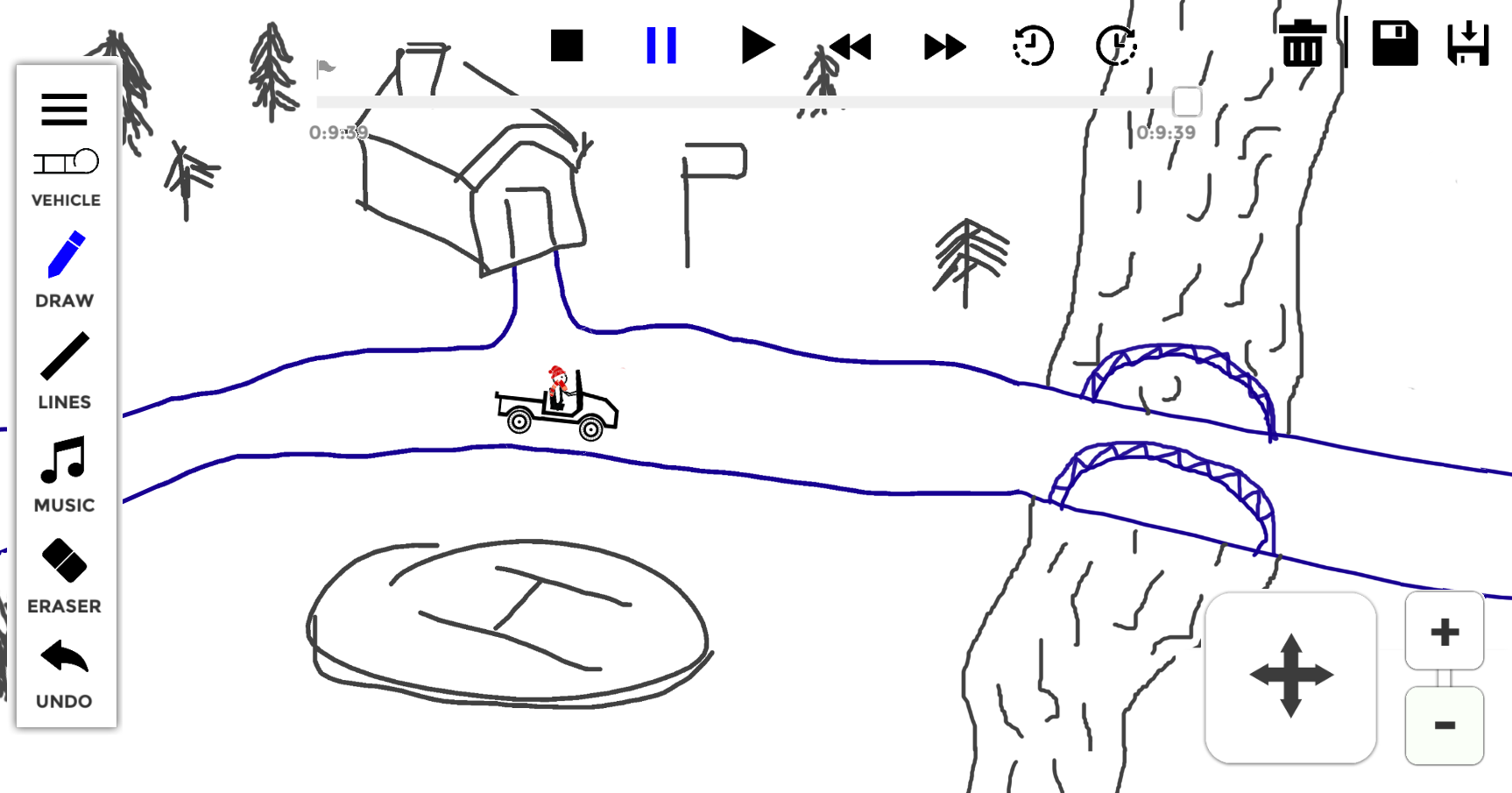Undo the last stroke
Screen dimensions: 1512x793
coord(64,673)
